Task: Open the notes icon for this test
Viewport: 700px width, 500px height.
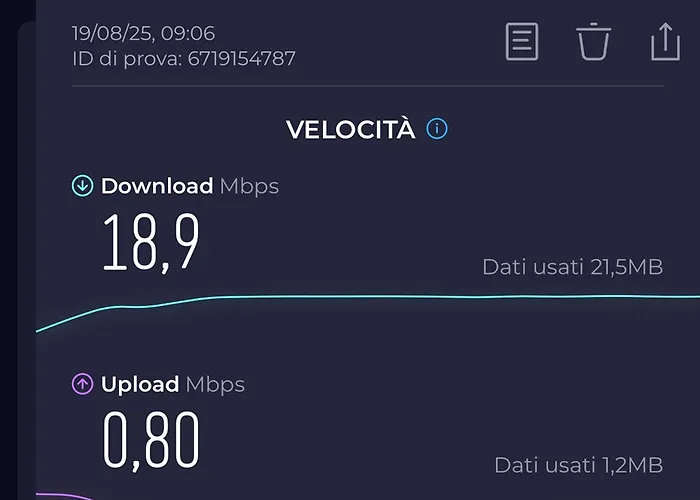Action: [522, 42]
